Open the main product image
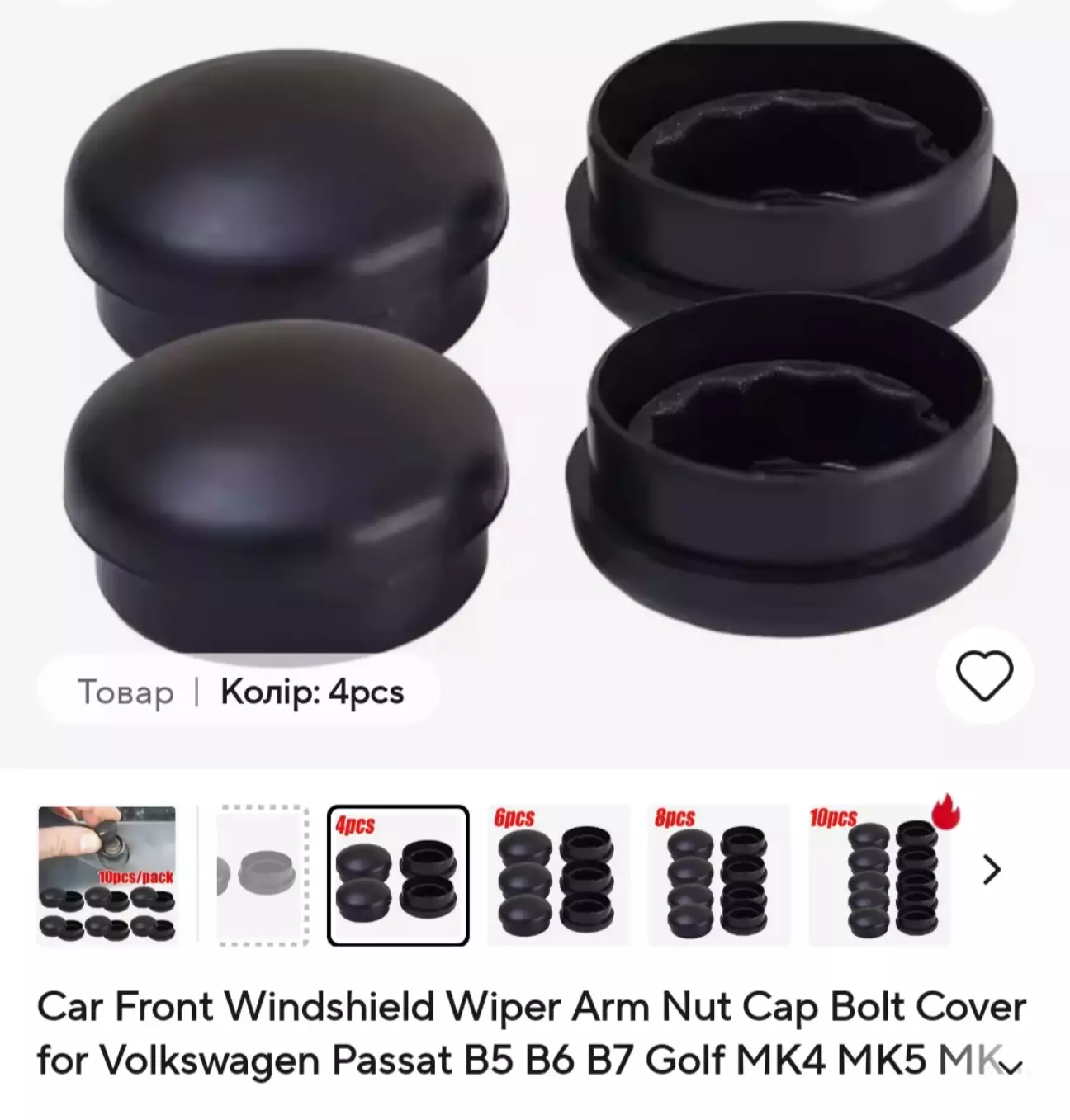This screenshot has width=1070, height=1120. click(535, 347)
